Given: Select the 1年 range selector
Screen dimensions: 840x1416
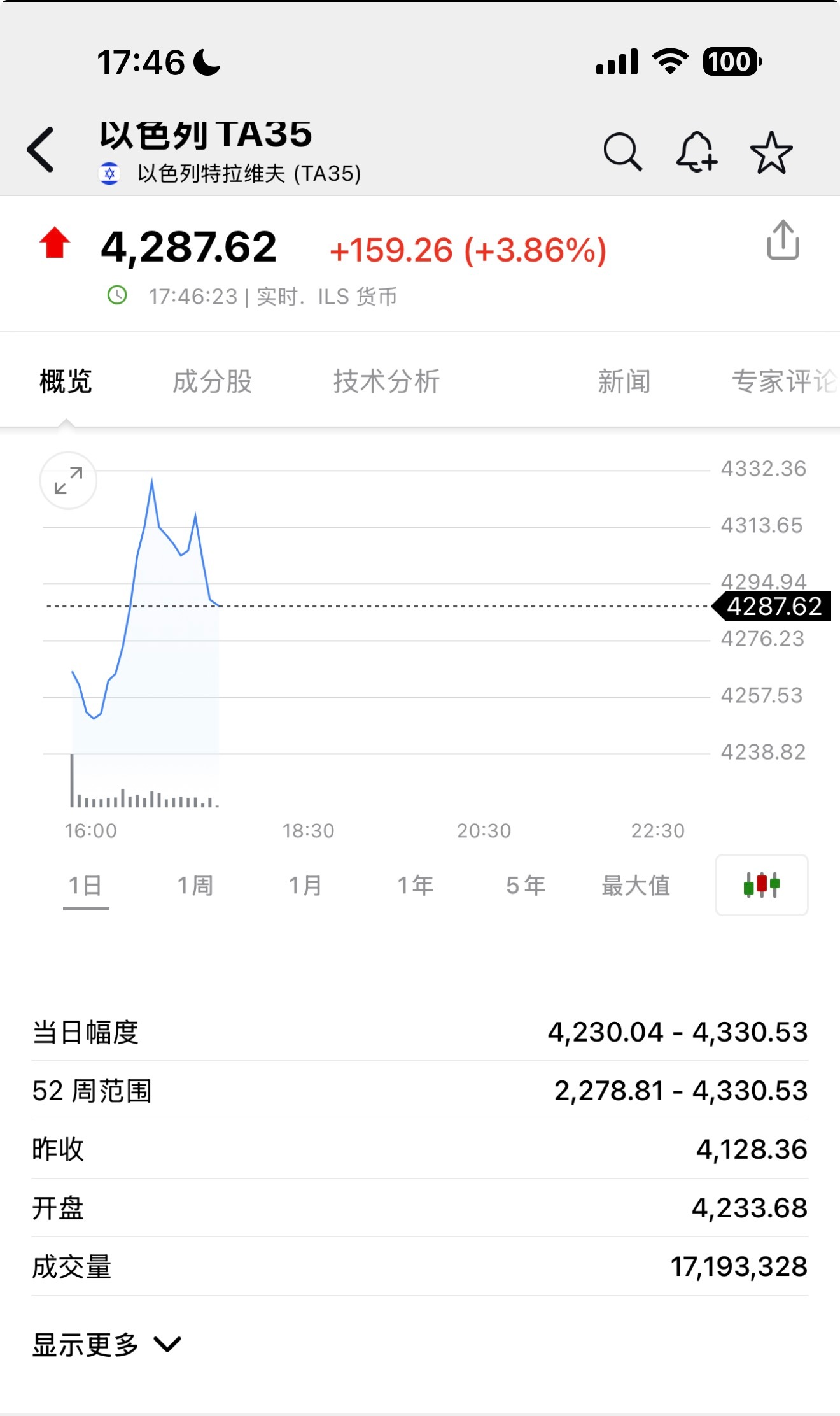Looking at the screenshot, I should click(416, 885).
